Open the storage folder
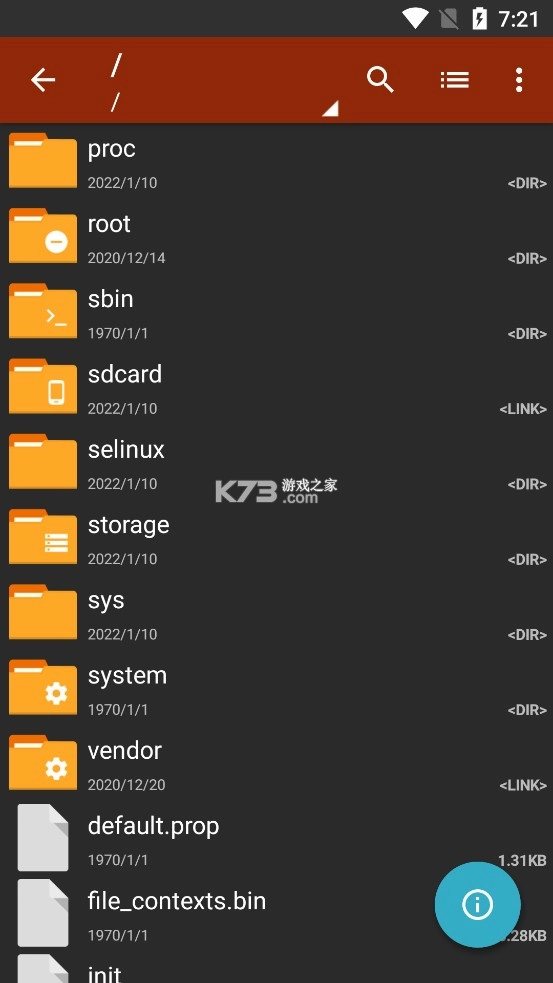The width and height of the screenshot is (553, 983). tap(276, 538)
